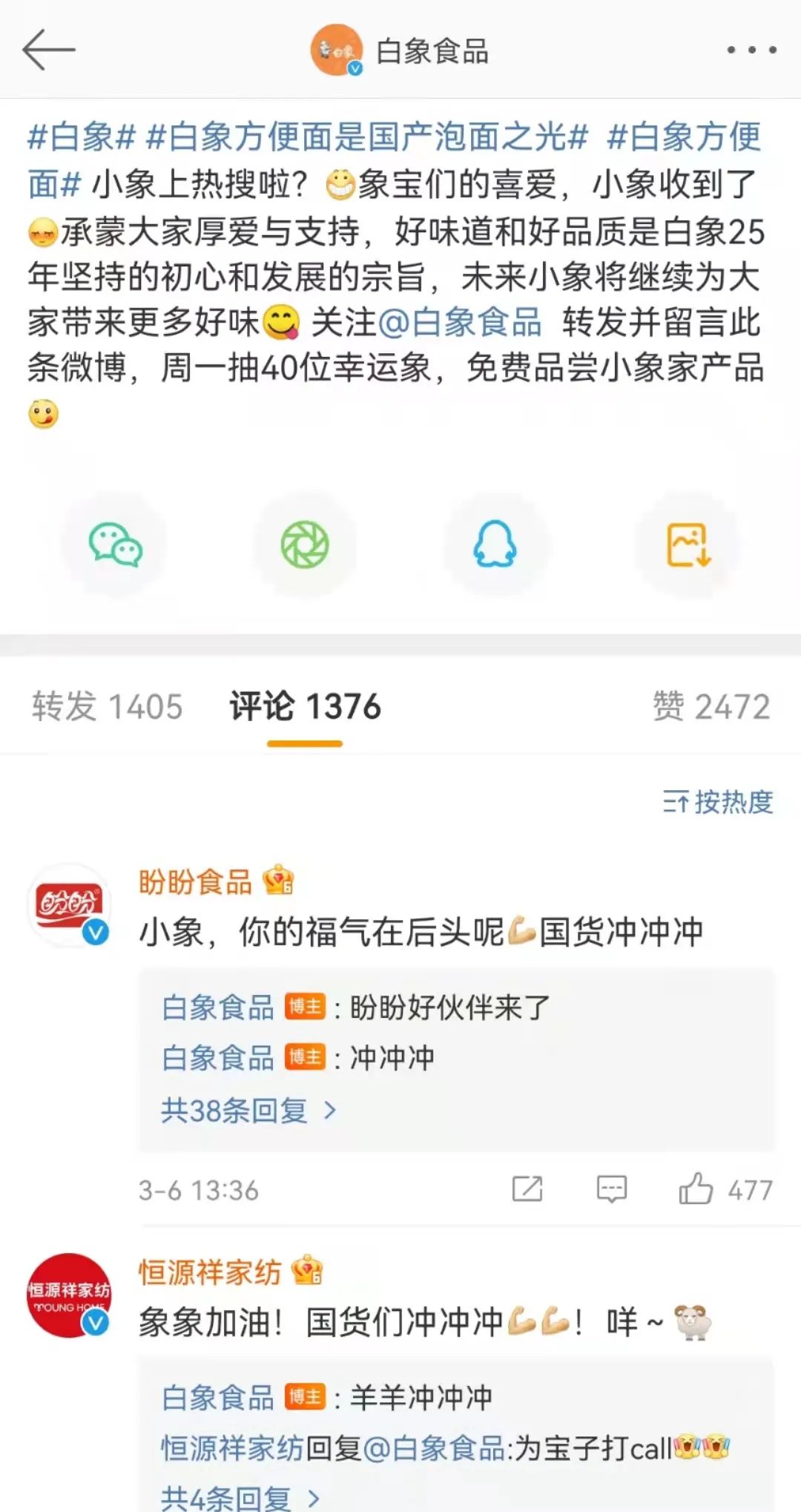Repost 盼盼食品's comment via share icon

pos(527,1190)
